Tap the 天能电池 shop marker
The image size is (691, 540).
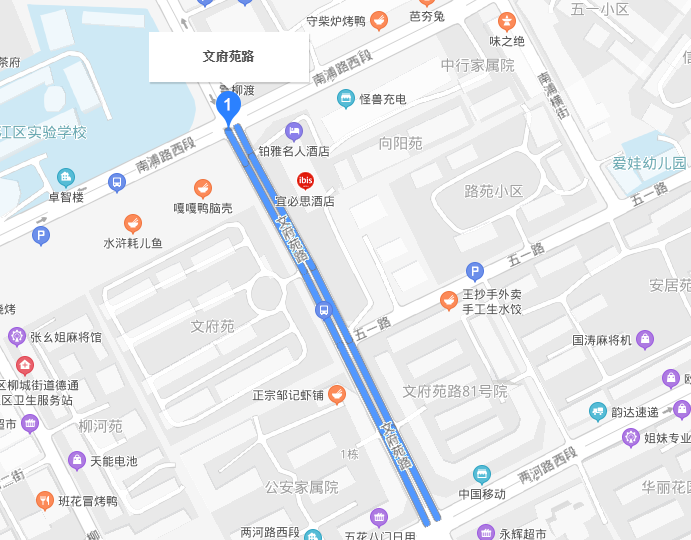click(x=77, y=461)
